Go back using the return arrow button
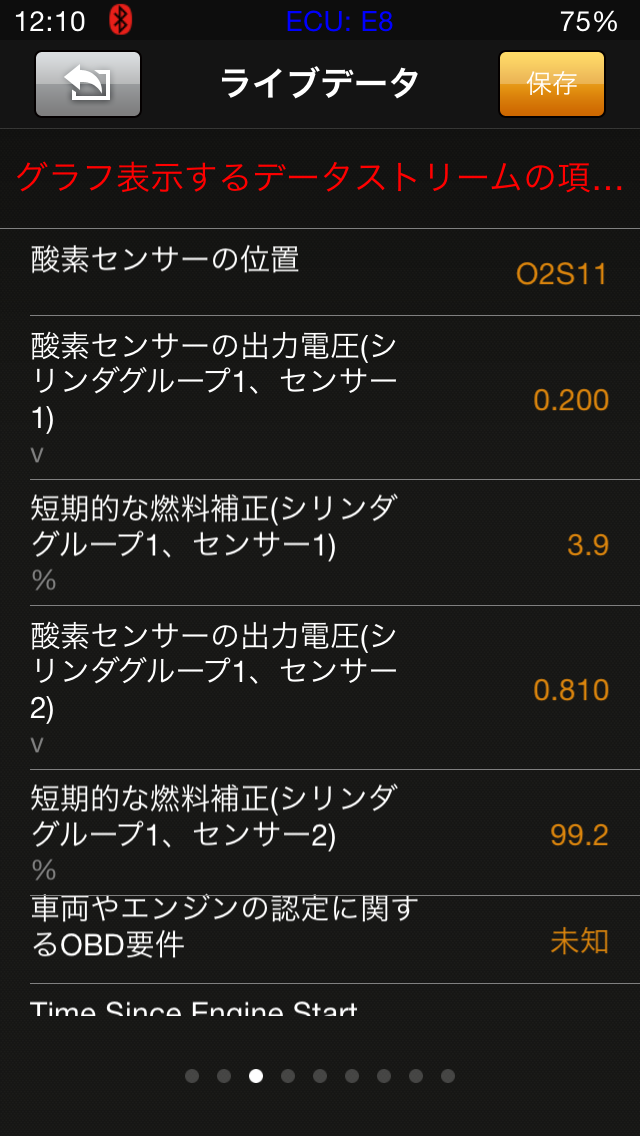The width and height of the screenshot is (640, 1136). [x=88, y=84]
